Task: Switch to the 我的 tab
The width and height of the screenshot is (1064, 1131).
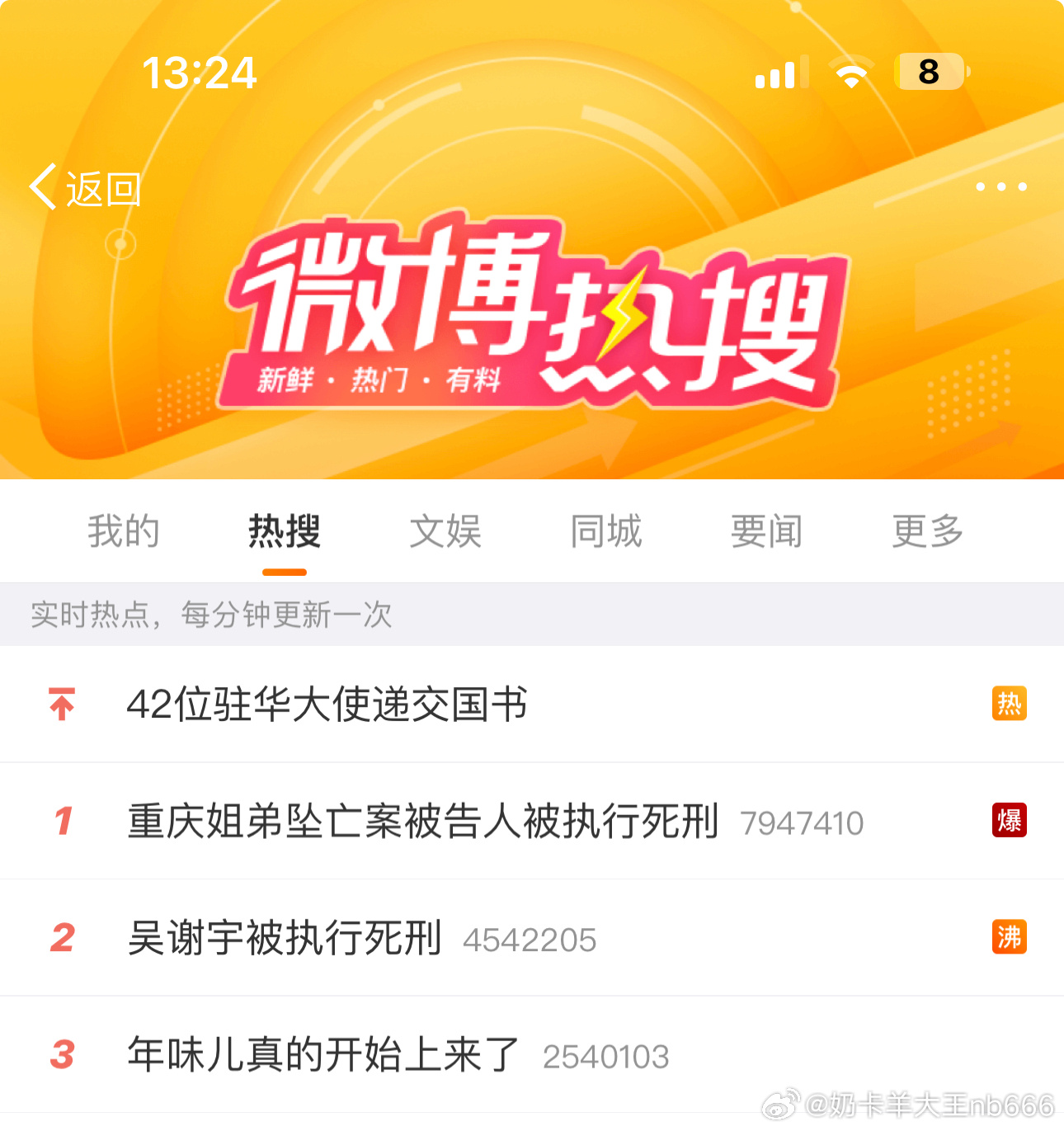Action: pos(123,531)
